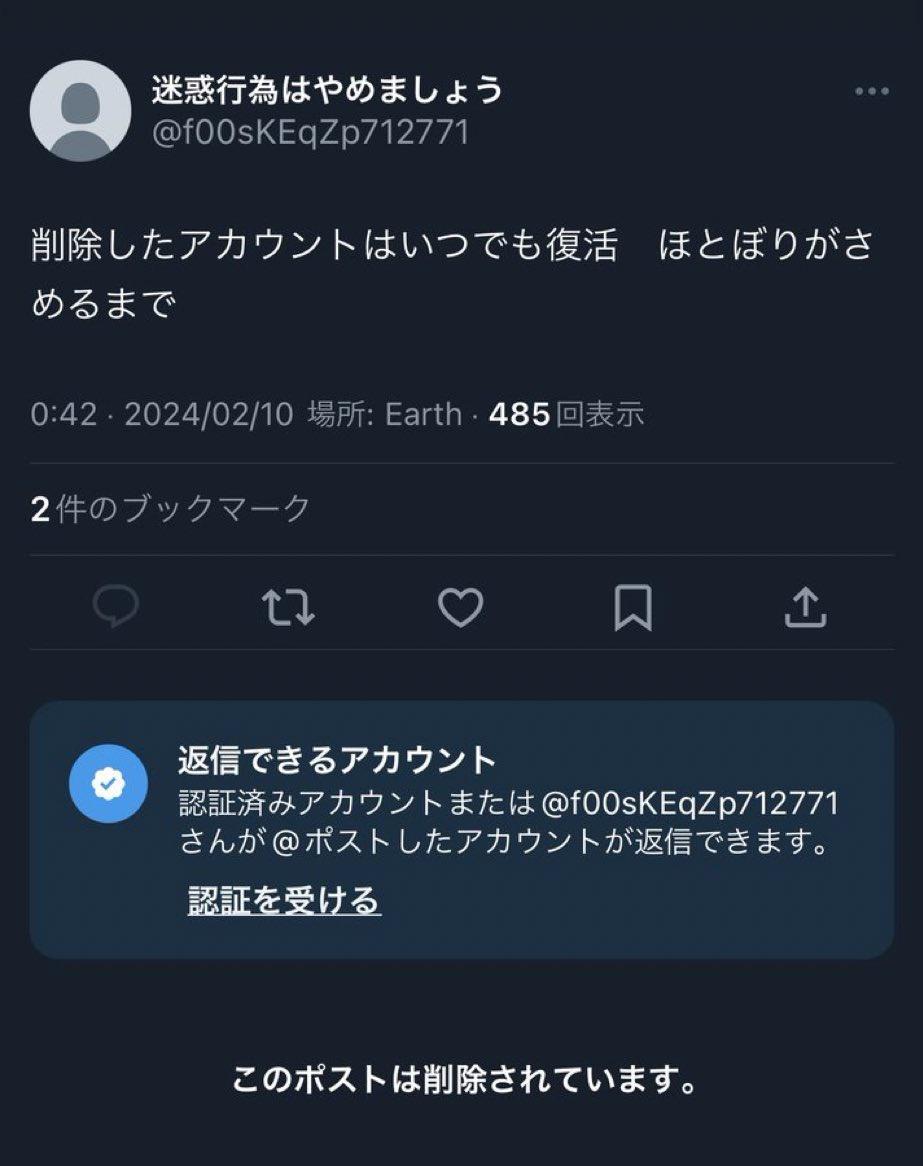Viewport: 923px width, 1166px height.
Task: Open the profile avatar of 迷惑行為はやめましょう
Action: (x=80, y=111)
